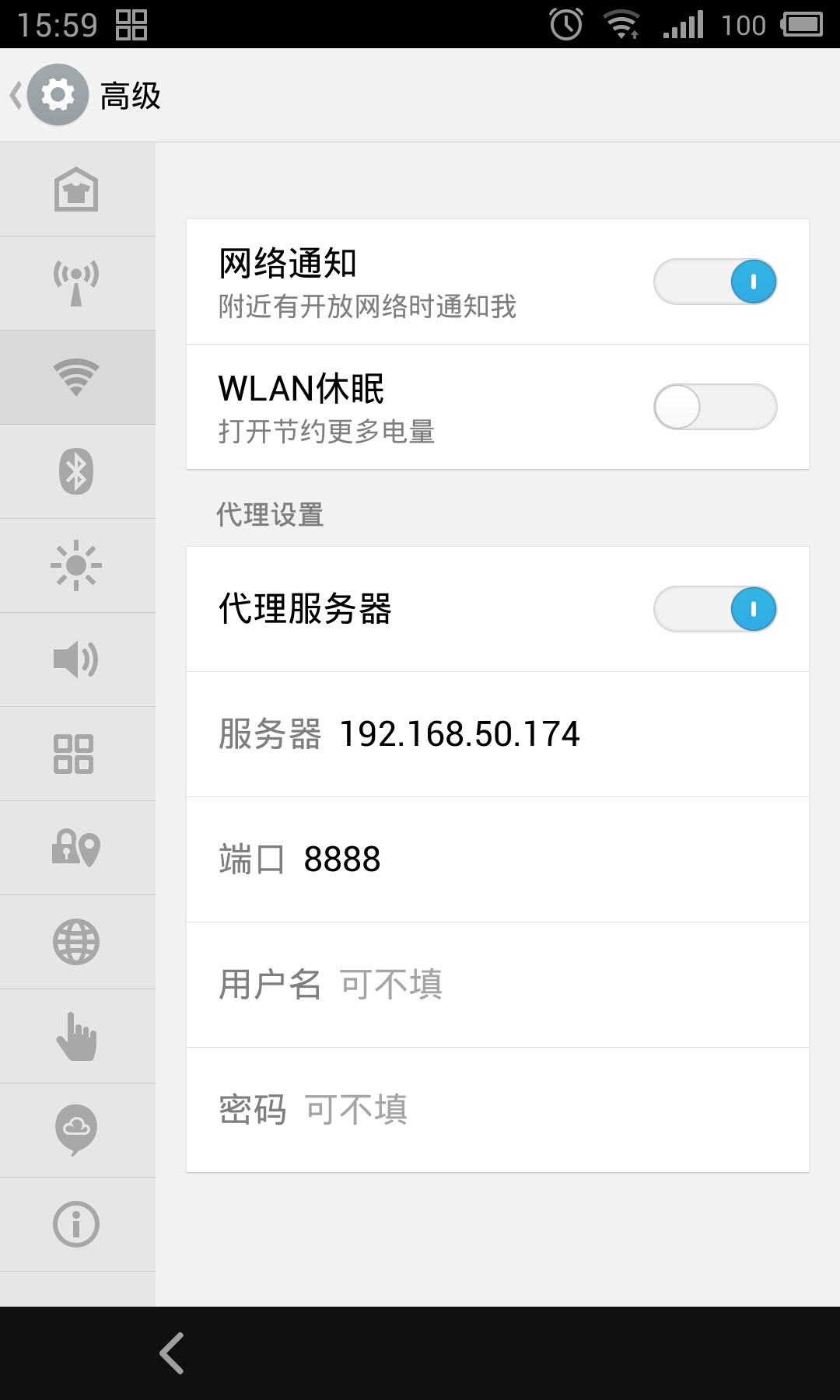840x1400 pixels.
Task: Select the gesture settings hand icon
Action: tap(75, 1036)
